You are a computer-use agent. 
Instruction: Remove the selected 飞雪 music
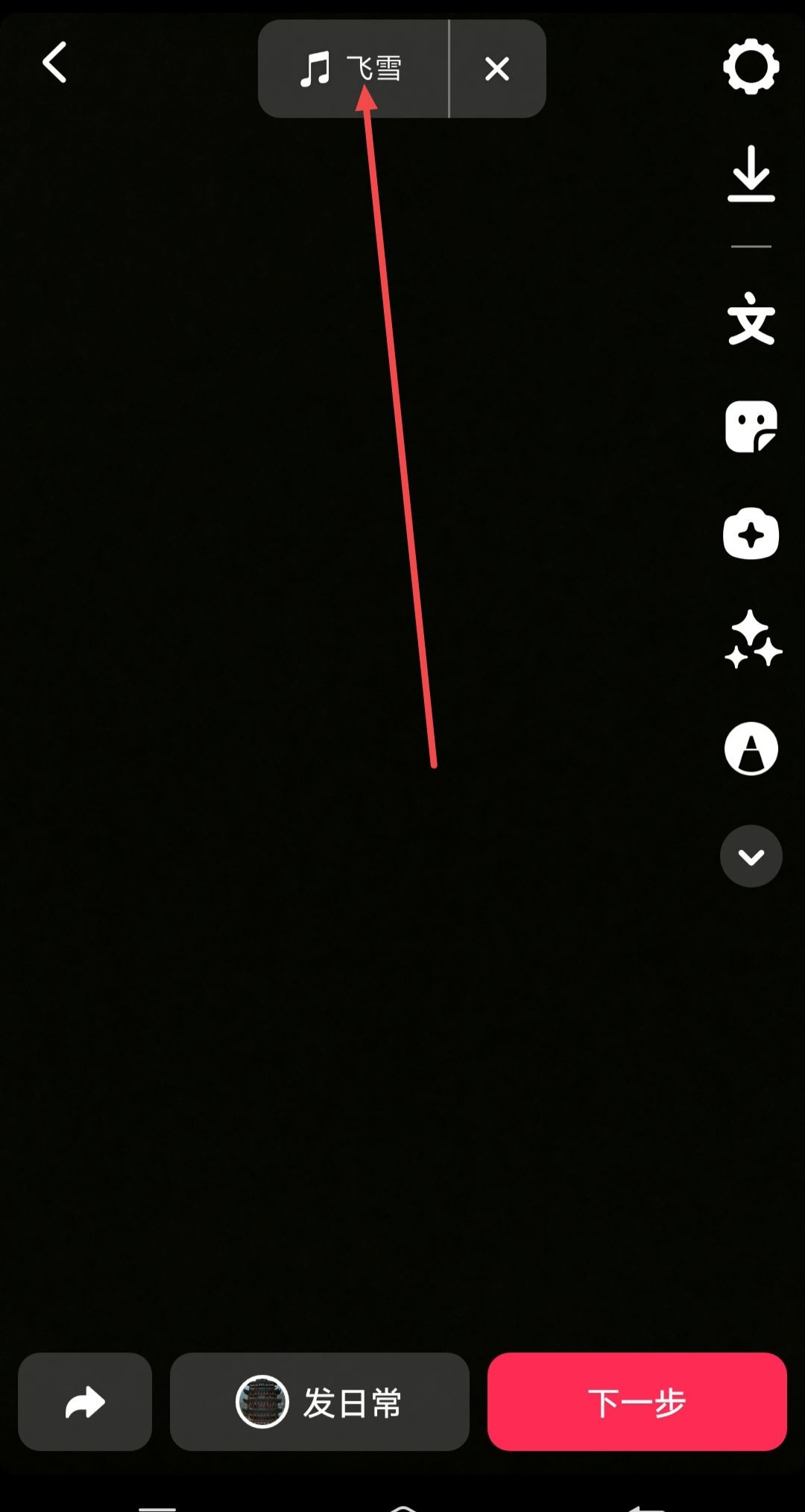click(x=497, y=69)
